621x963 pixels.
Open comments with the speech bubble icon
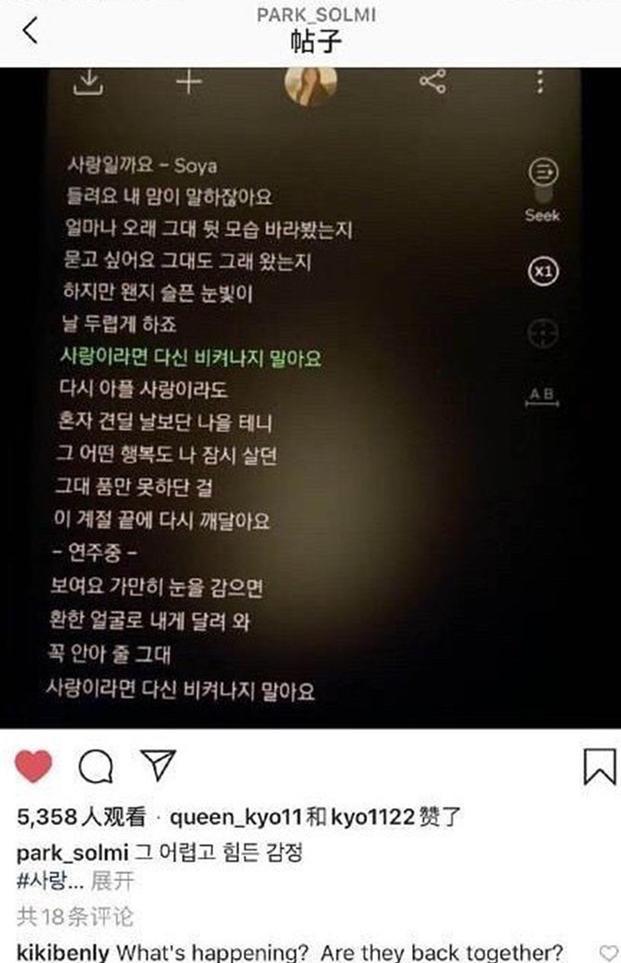[x=95, y=767]
